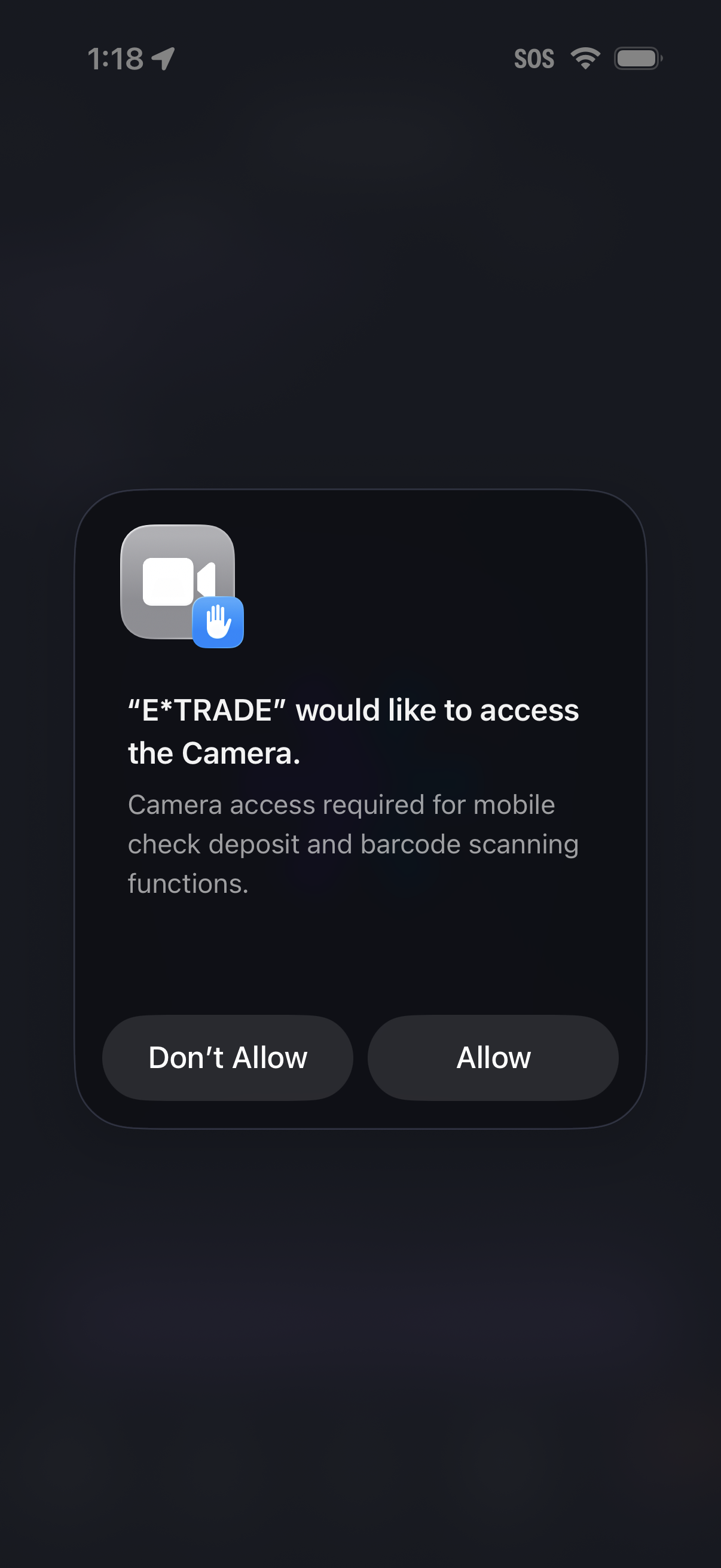721x1568 pixels.
Task: Click the status bar at screen top
Action: 360,58
